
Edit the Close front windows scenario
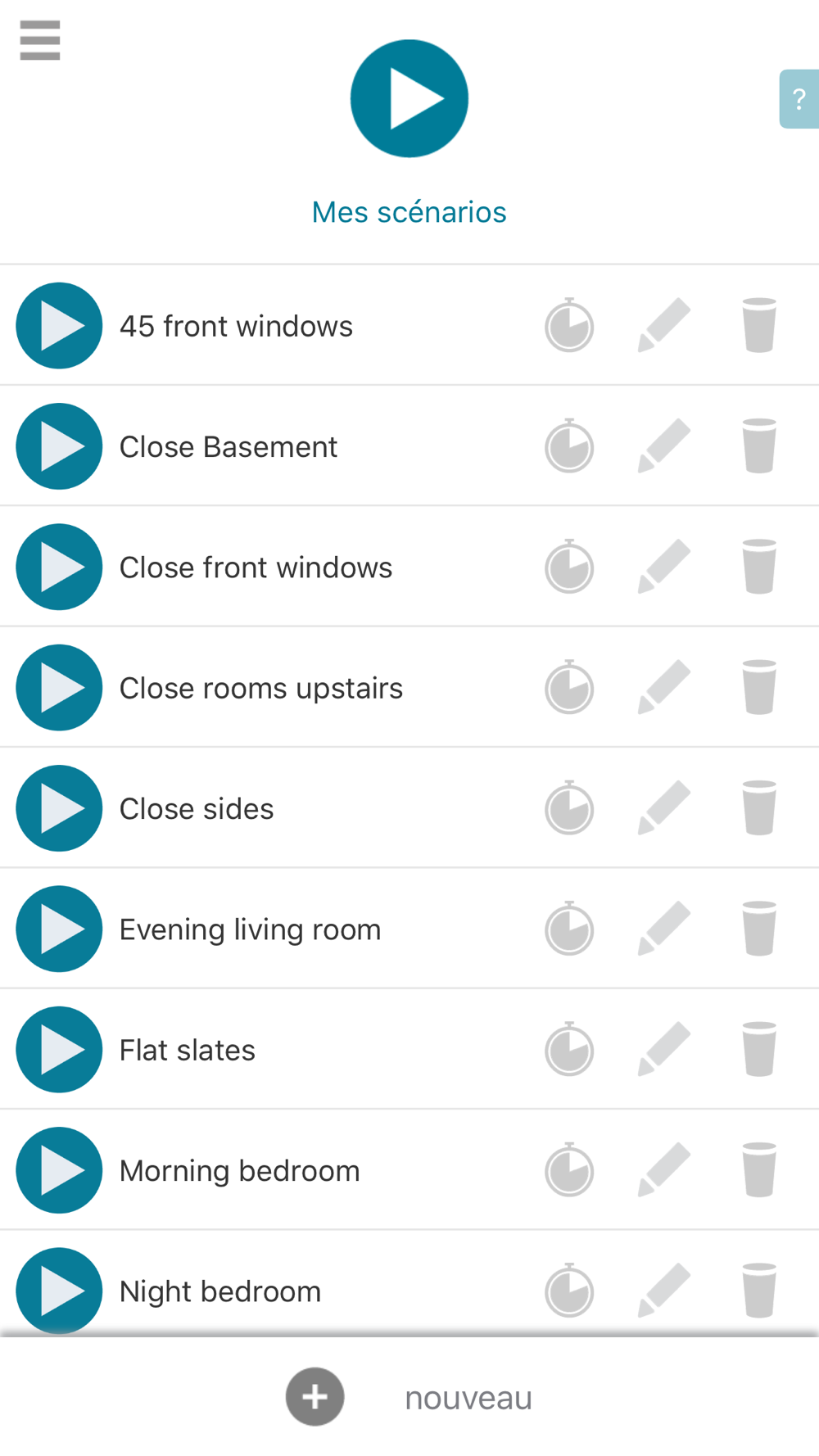click(664, 566)
